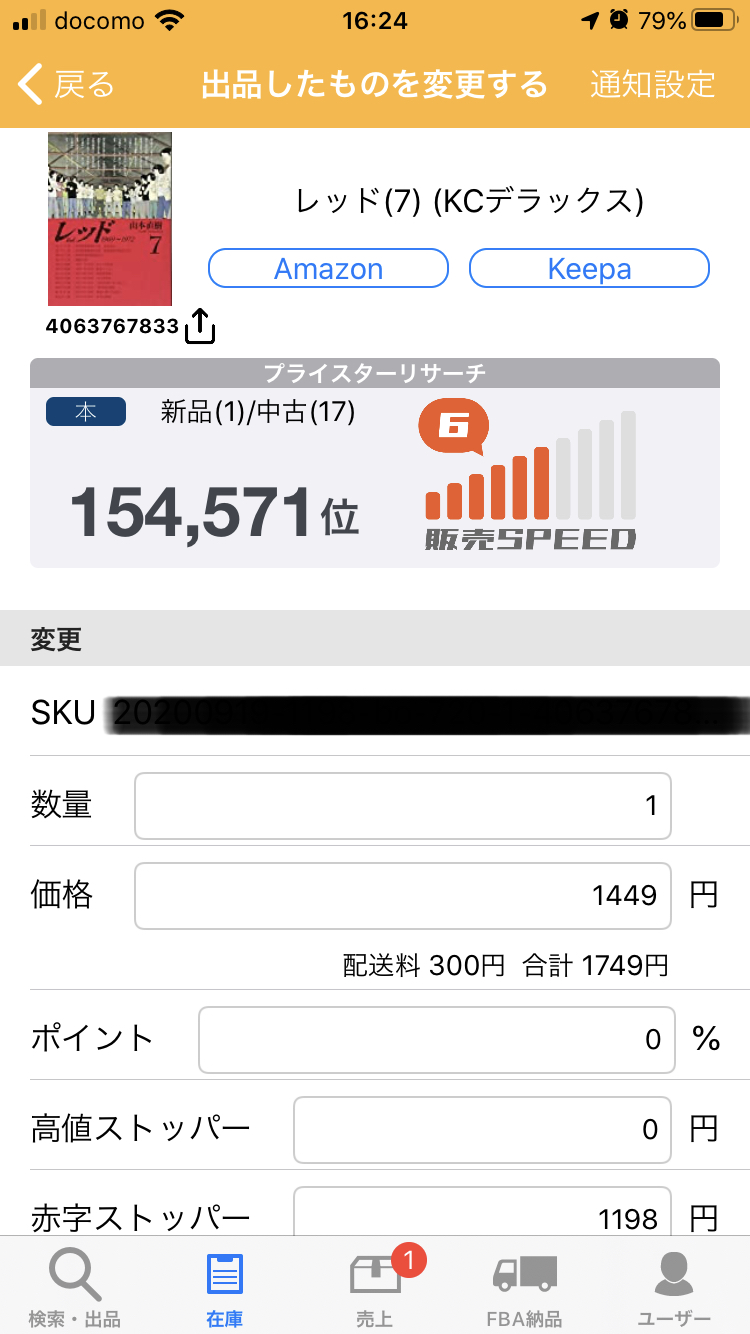Switch to the 売上 tab
750x1334 pixels.
[x=375, y=1286]
